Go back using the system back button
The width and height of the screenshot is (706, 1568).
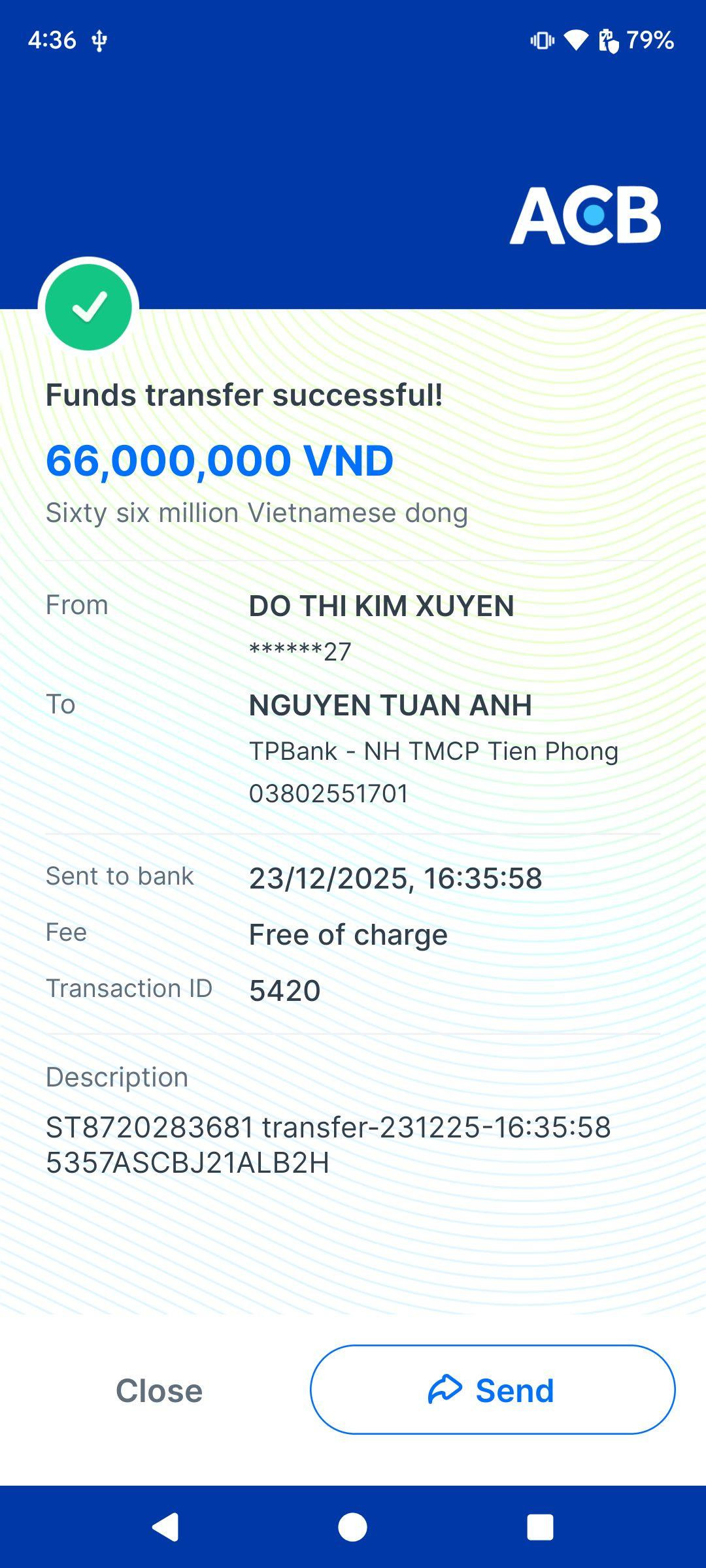click(165, 1527)
